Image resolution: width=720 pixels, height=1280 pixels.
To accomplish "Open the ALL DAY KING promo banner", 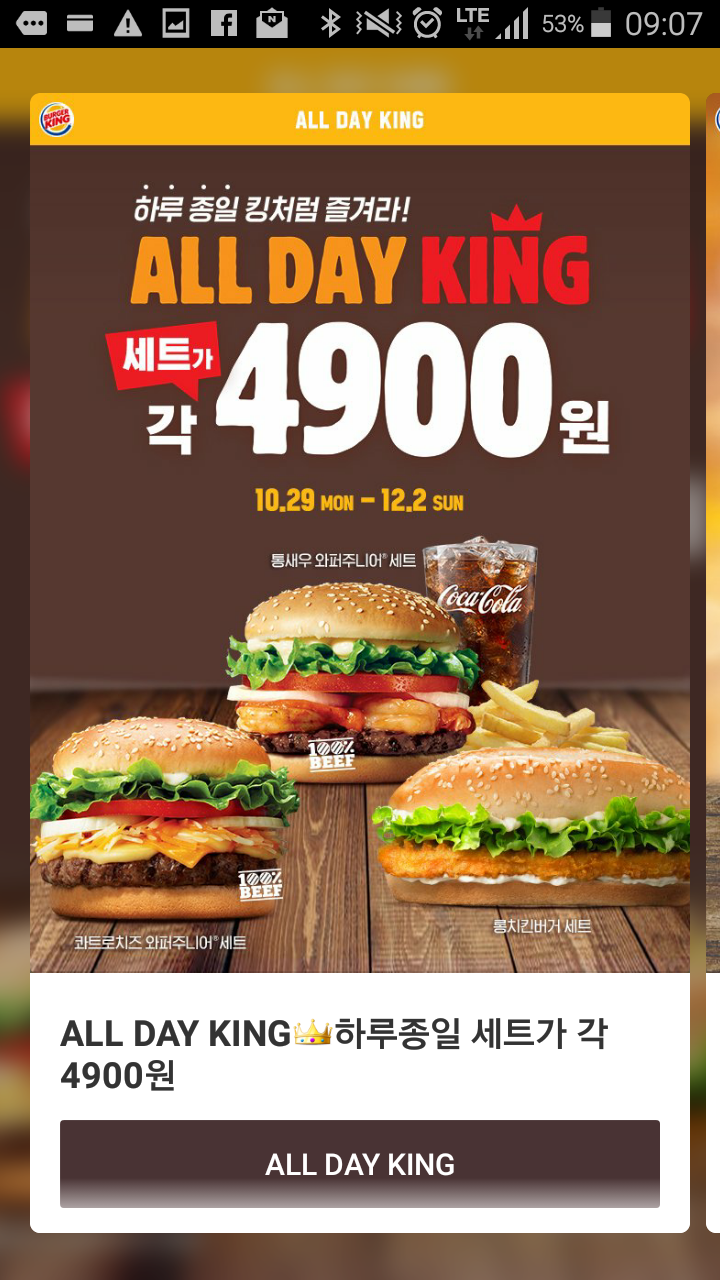I will click(360, 558).
